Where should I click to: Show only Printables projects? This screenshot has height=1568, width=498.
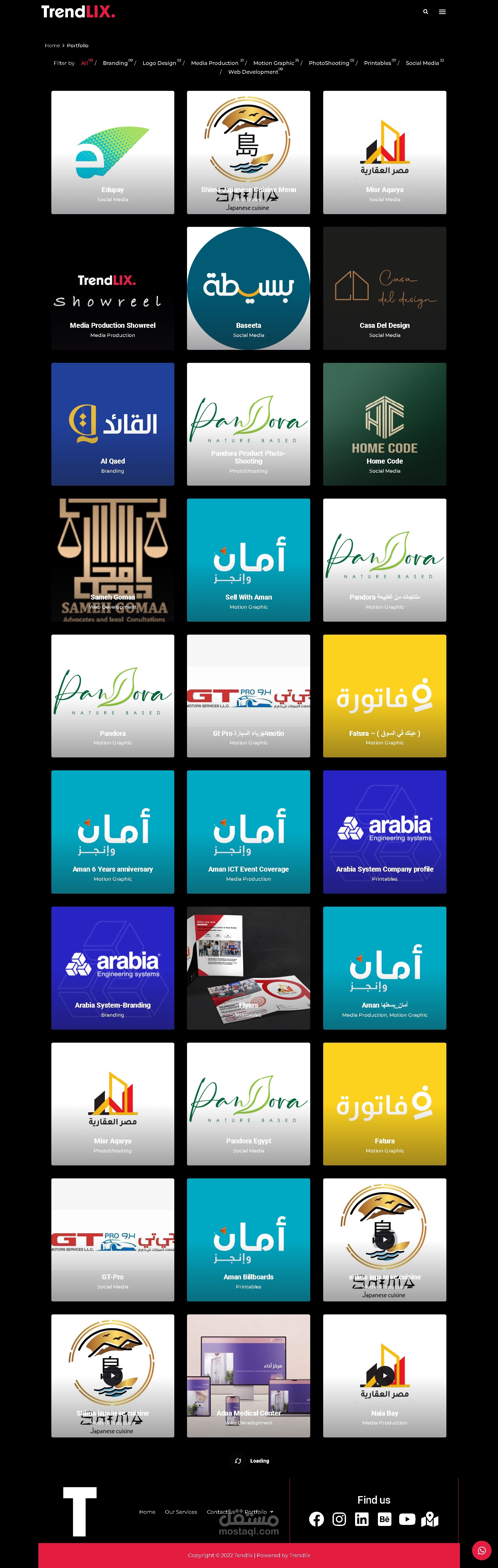click(x=377, y=63)
